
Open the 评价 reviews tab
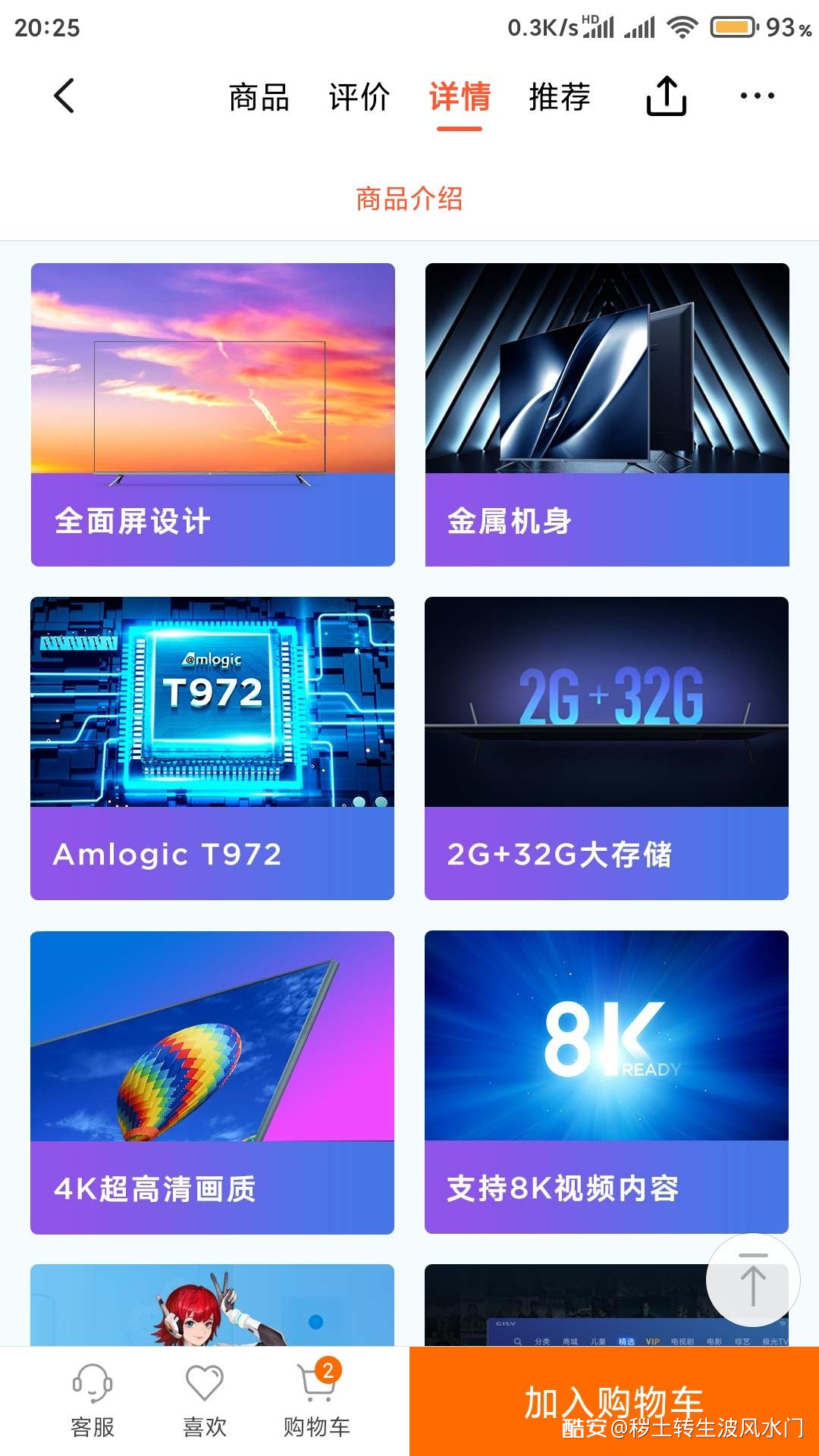pyautogui.click(x=359, y=98)
